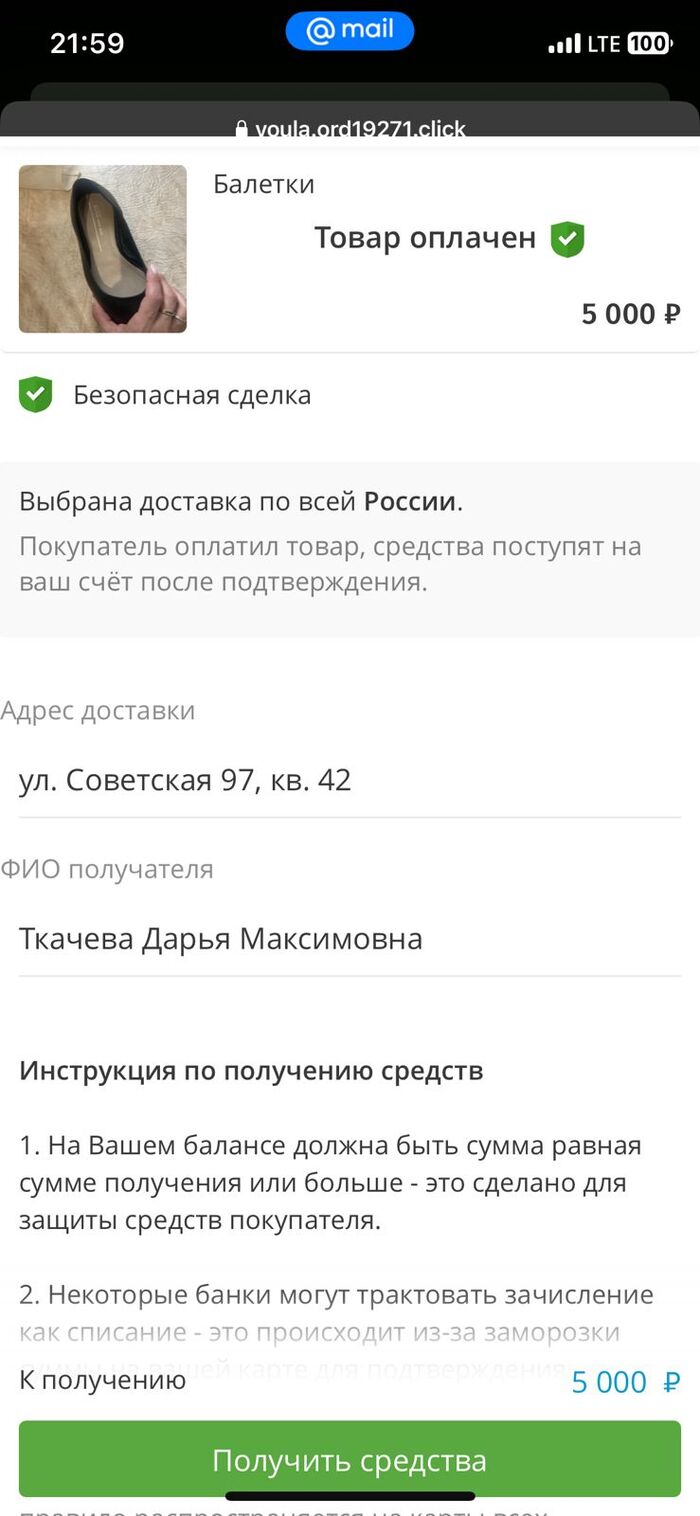The image size is (700, 1516).
Task: Return to the mail app via top pill
Action: [349, 31]
